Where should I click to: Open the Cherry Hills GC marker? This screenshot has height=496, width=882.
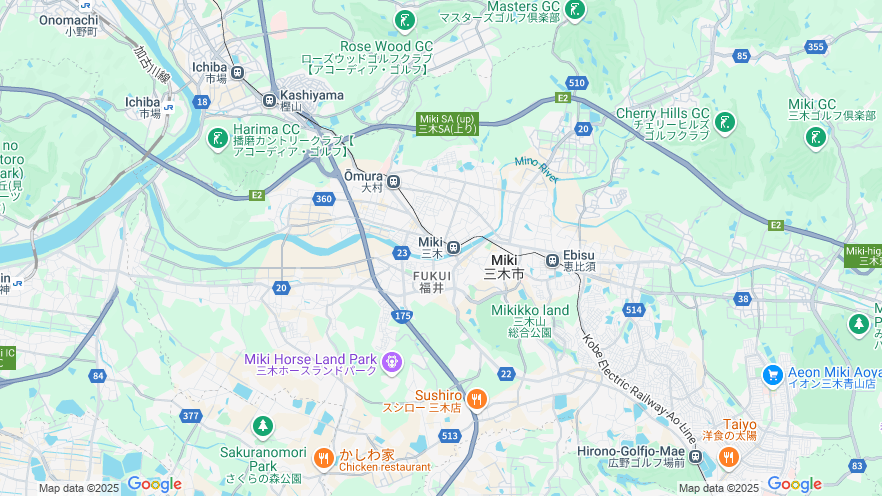(725, 122)
